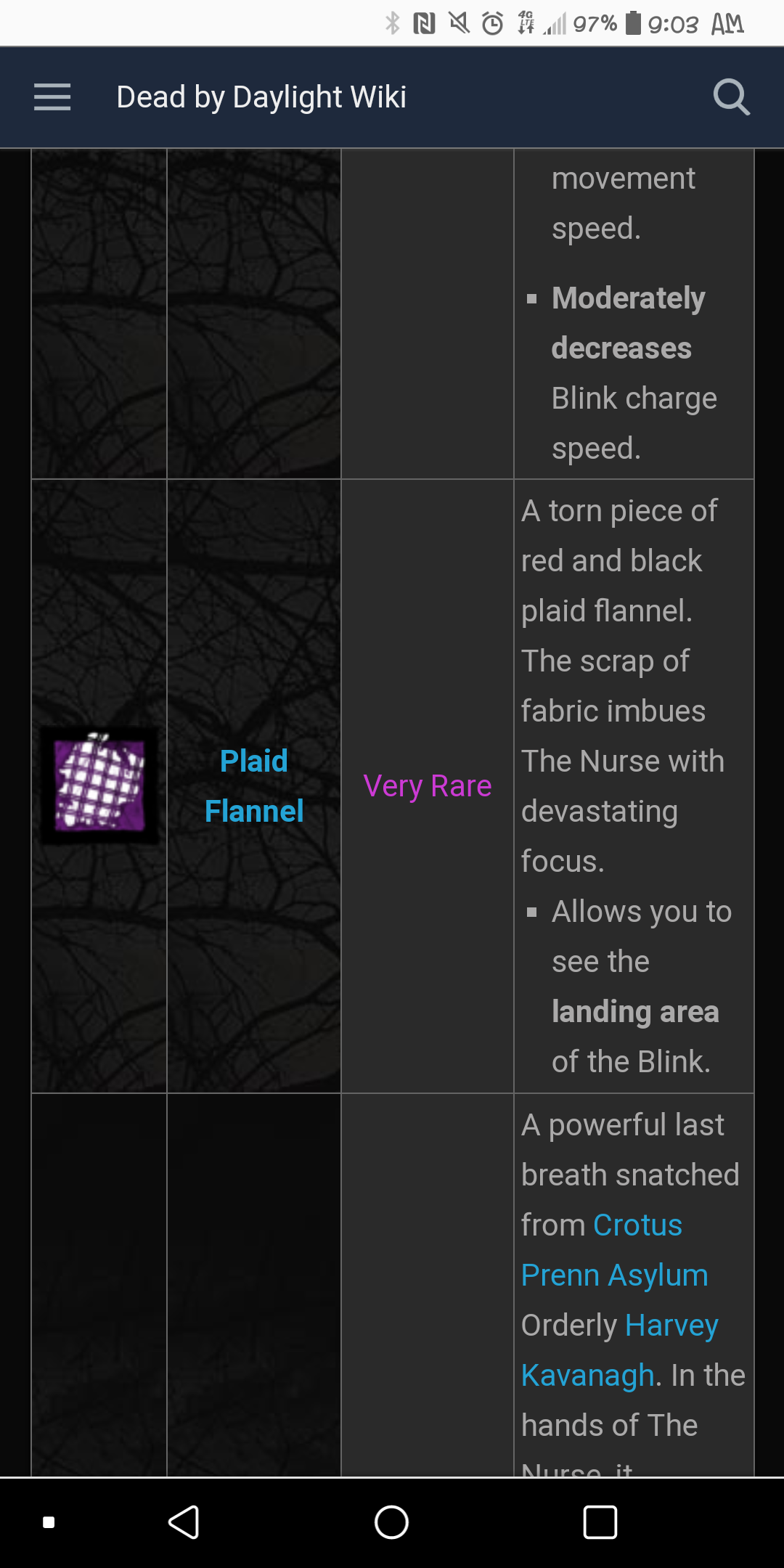Open the wiki search
Screen dimensions: 784x1568
731,97
